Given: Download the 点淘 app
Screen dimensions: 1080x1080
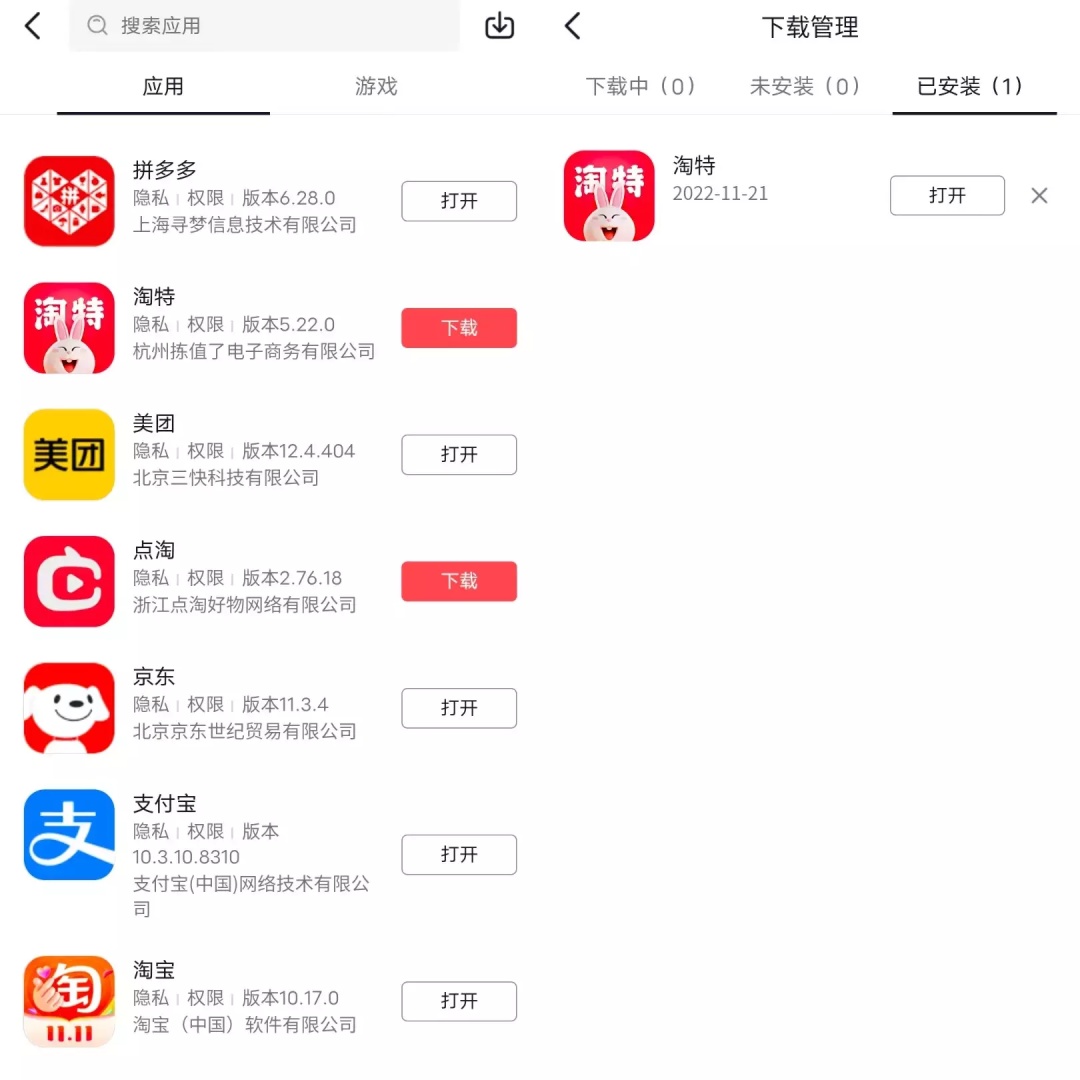Looking at the screenshot, I should coord(459,581).
